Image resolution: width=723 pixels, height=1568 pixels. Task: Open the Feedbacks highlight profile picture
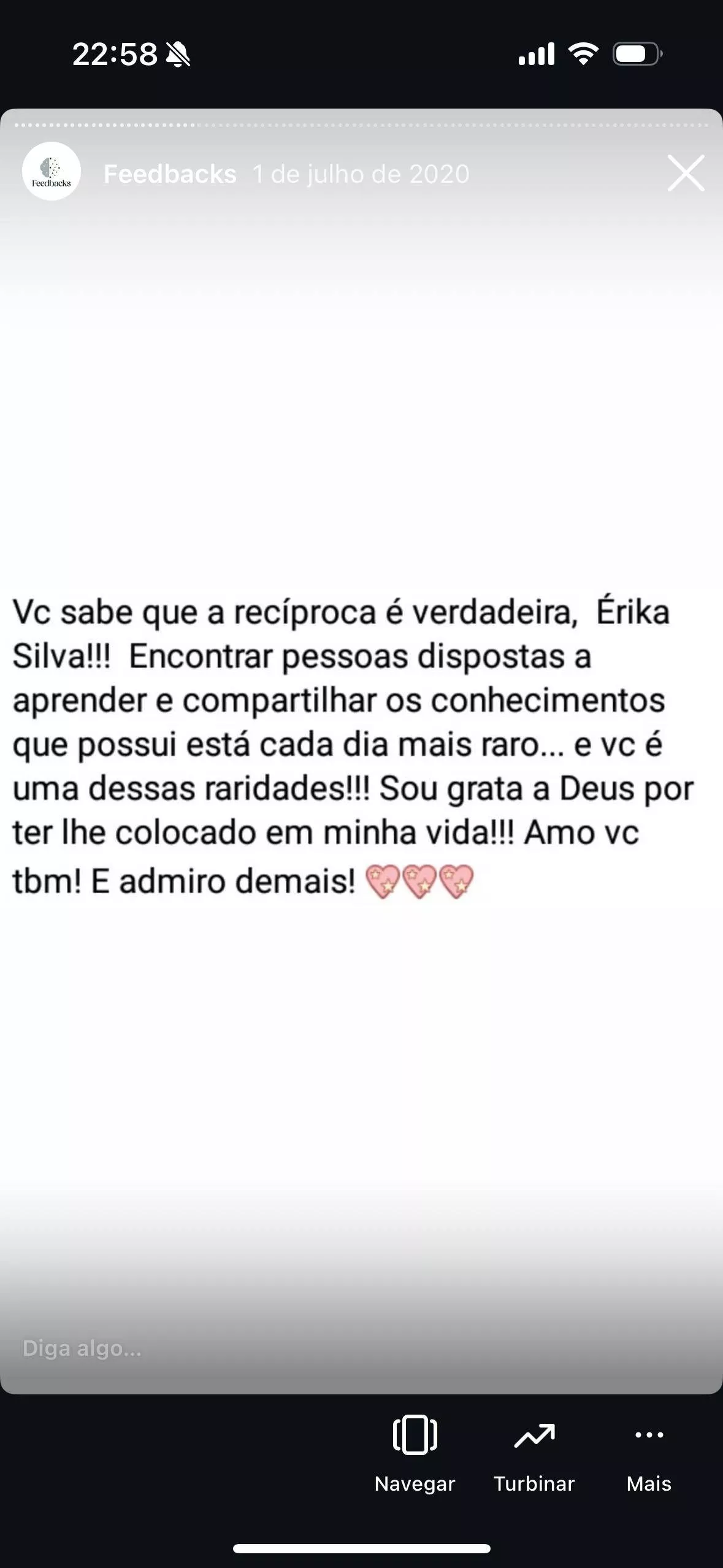click(x=52, y=172)
